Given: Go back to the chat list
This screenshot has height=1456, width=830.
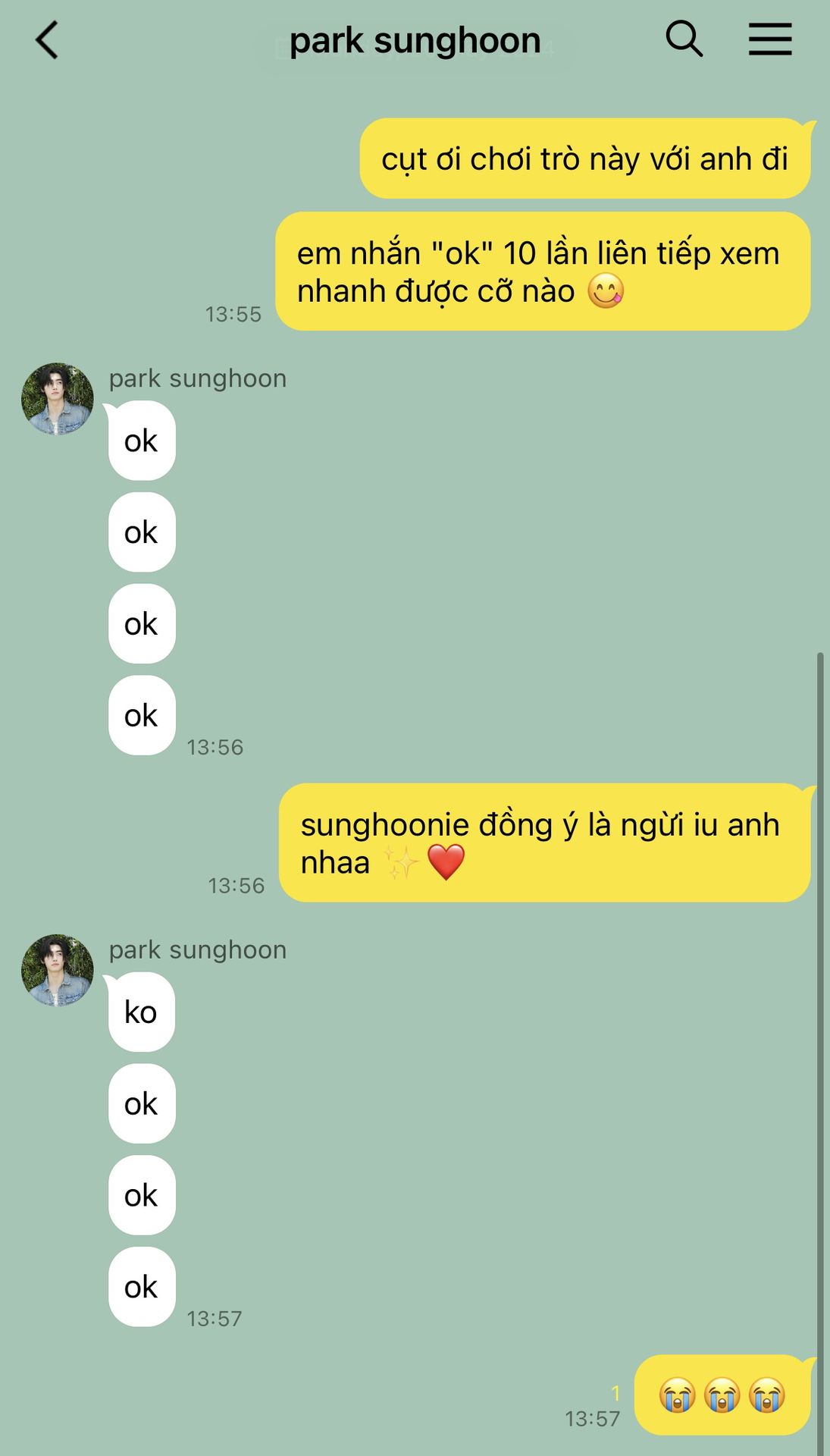Looking at the screenshot, I should pyautogui.click(x=47, y=40).
